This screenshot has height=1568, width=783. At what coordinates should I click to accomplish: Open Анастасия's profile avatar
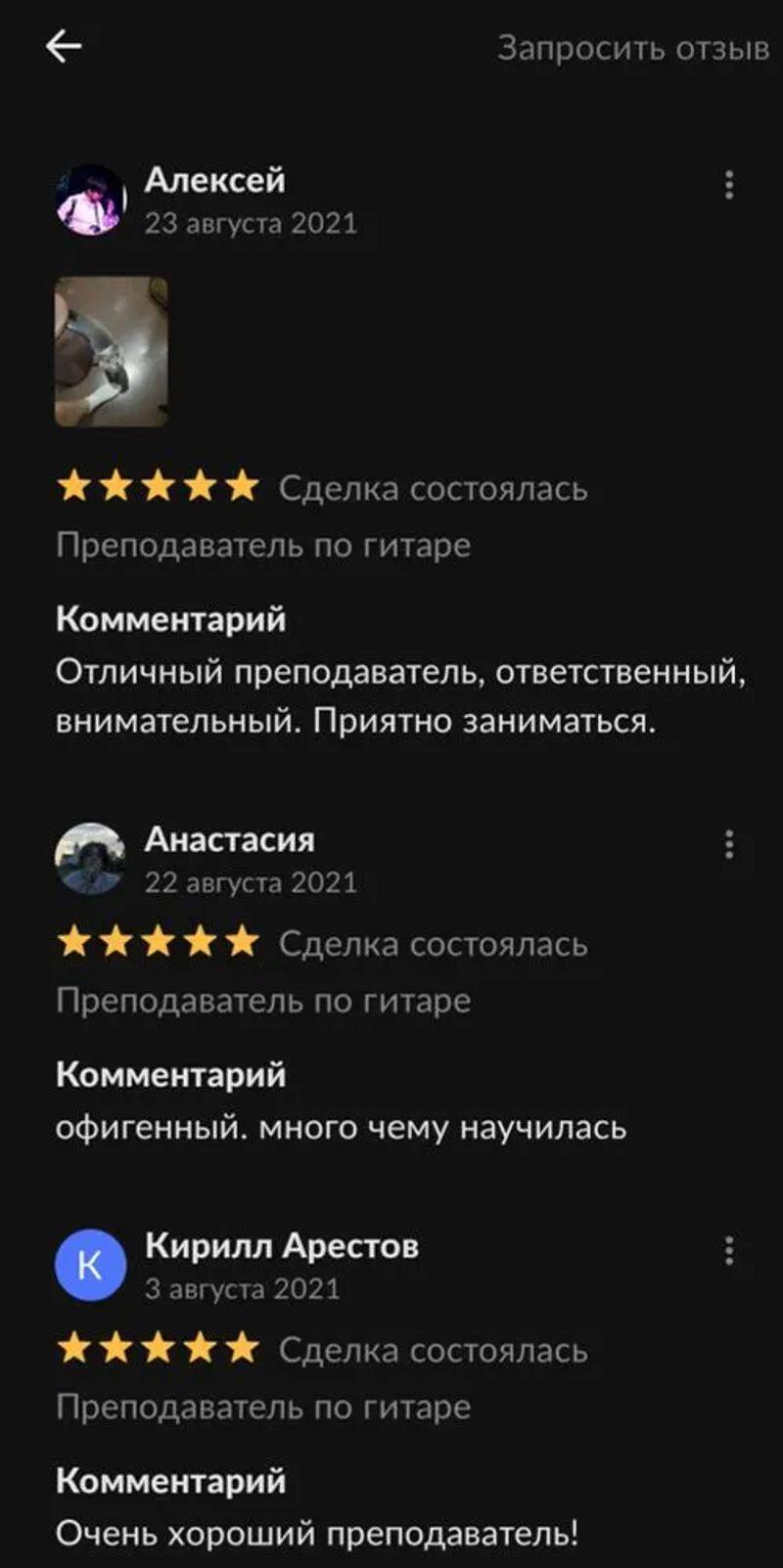90,858
